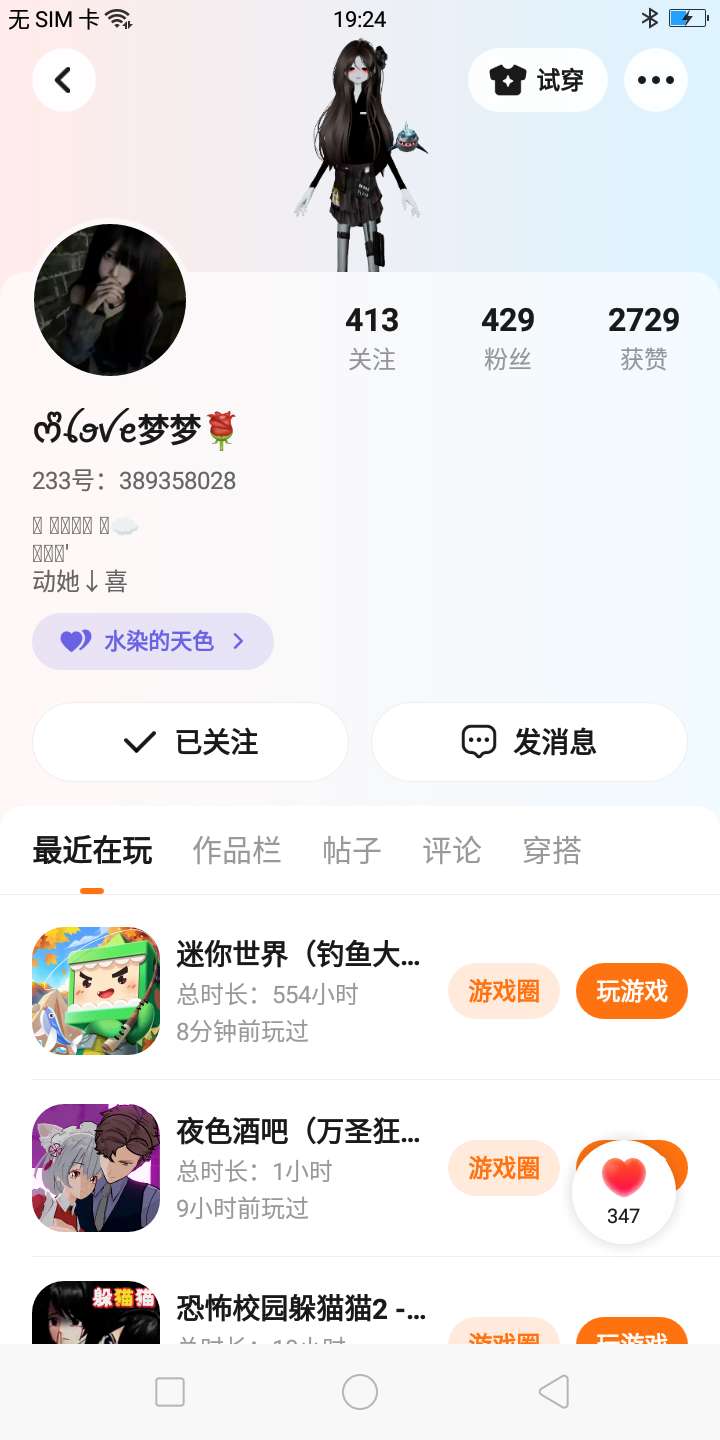Select the 最近在玩 tab
Screen dimensions: 720x1440
(x=92, y=851)
